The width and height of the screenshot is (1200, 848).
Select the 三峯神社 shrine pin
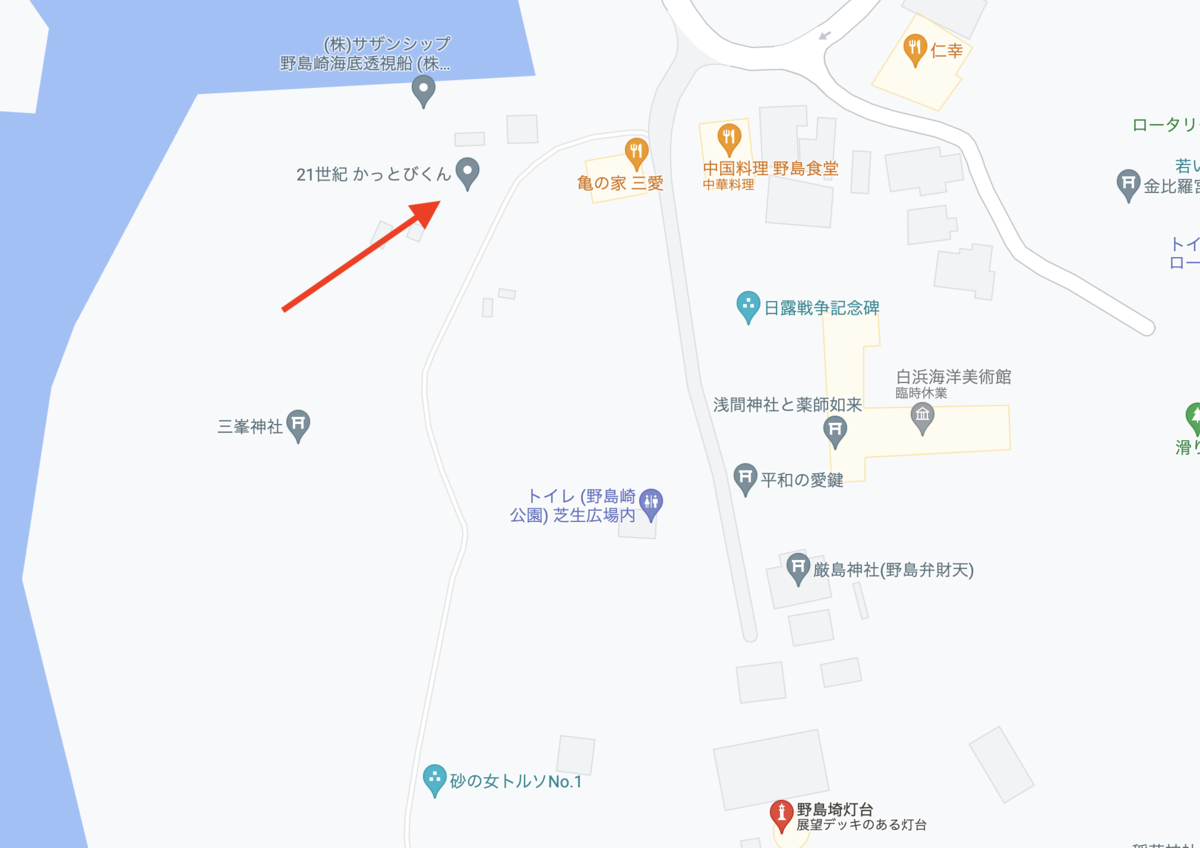[x=299, y=425]
